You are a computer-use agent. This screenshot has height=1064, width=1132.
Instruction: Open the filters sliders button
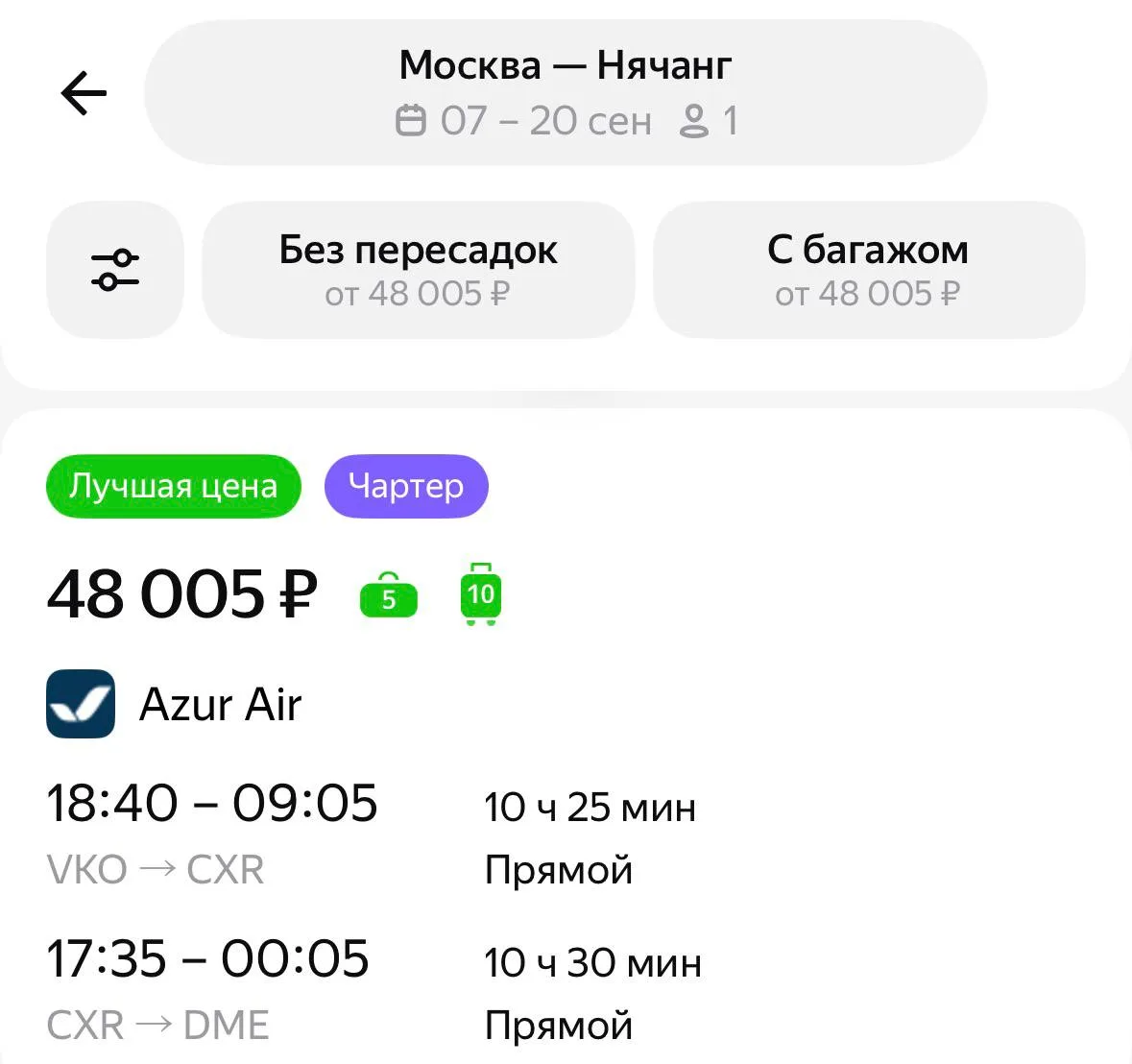[x=115, y=270]
